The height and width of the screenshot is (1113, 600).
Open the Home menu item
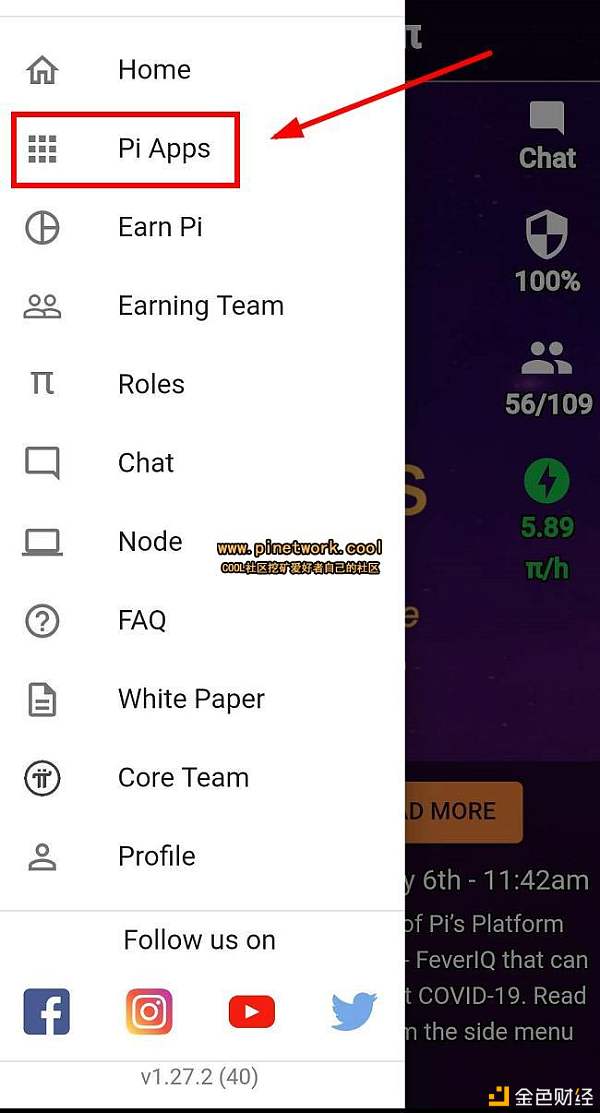coord(153,70)
